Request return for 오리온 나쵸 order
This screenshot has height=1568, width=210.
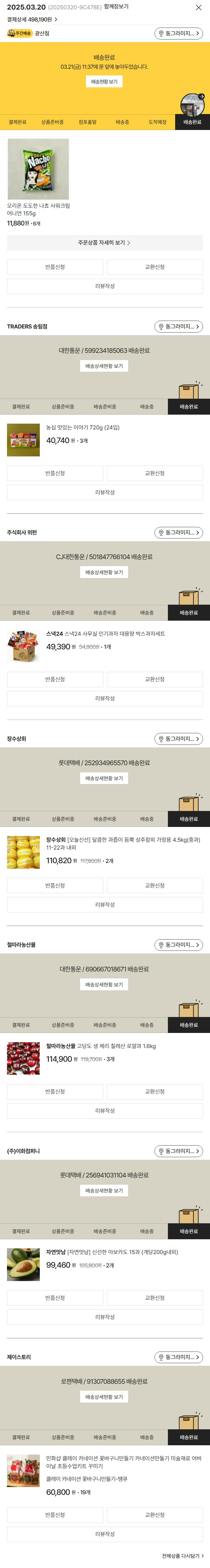click(x=55, y=267)
